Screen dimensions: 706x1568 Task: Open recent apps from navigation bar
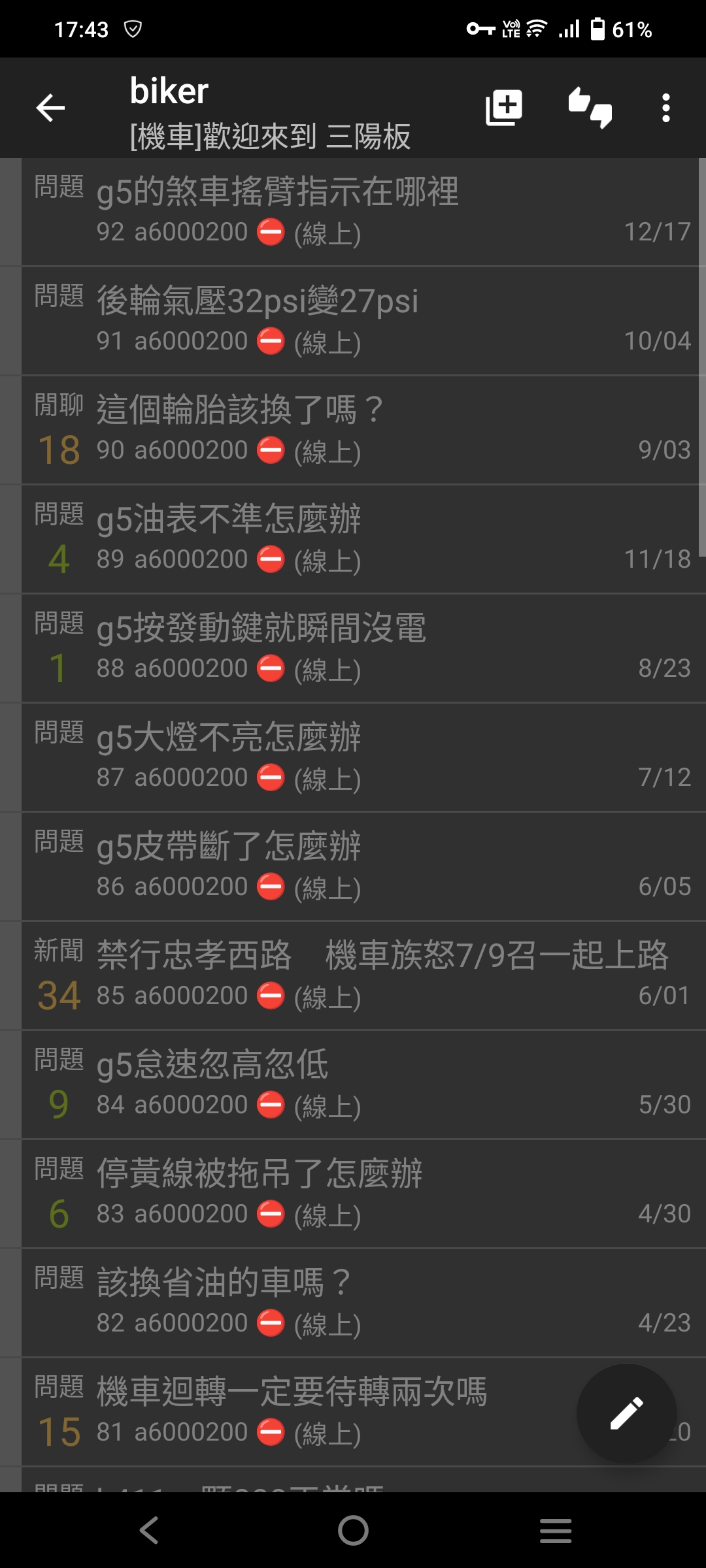[x=556, y=1530]
